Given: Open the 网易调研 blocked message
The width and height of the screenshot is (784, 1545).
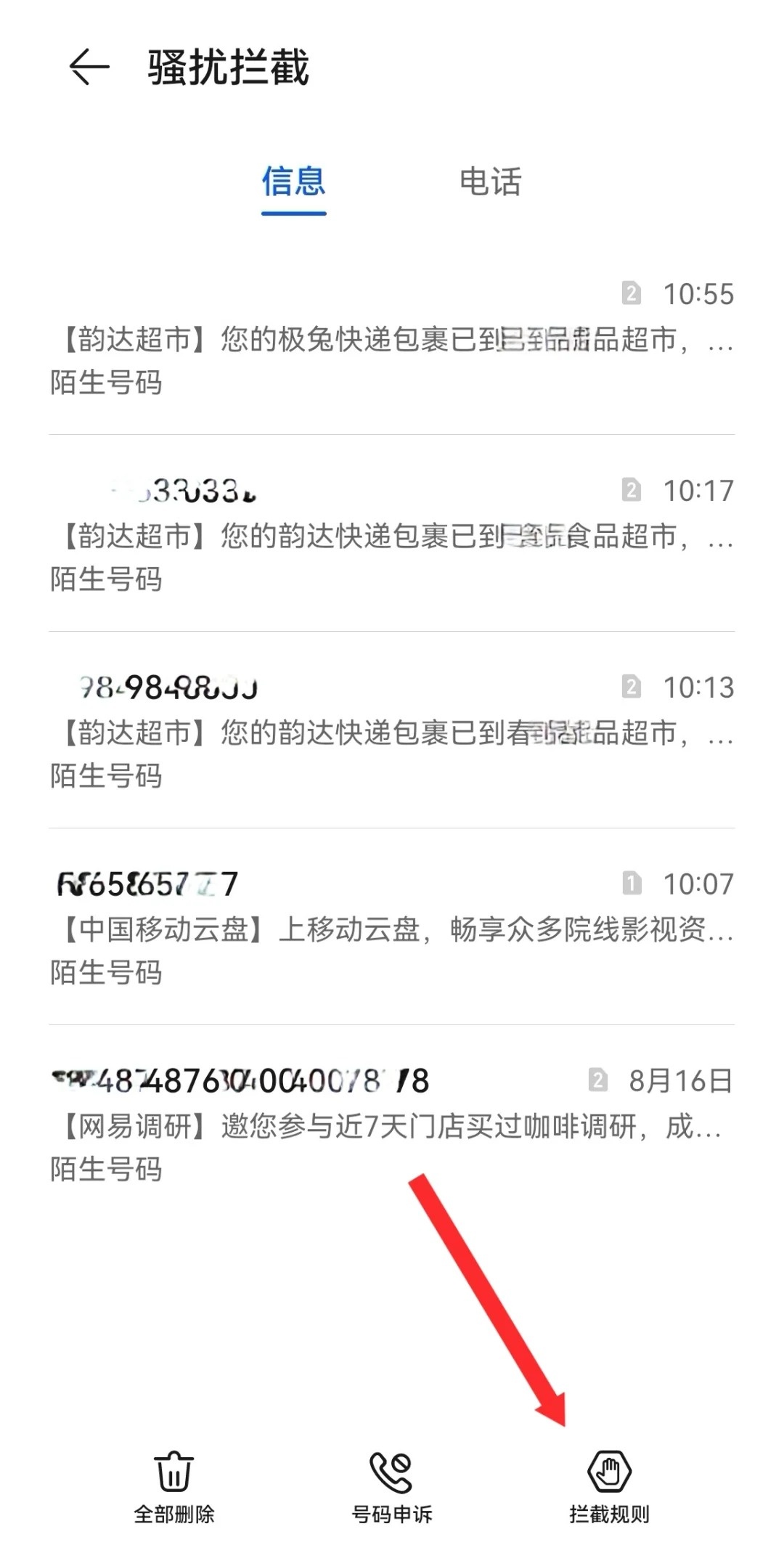Looking at the screenshot, I should click(x=392, y=1125).
